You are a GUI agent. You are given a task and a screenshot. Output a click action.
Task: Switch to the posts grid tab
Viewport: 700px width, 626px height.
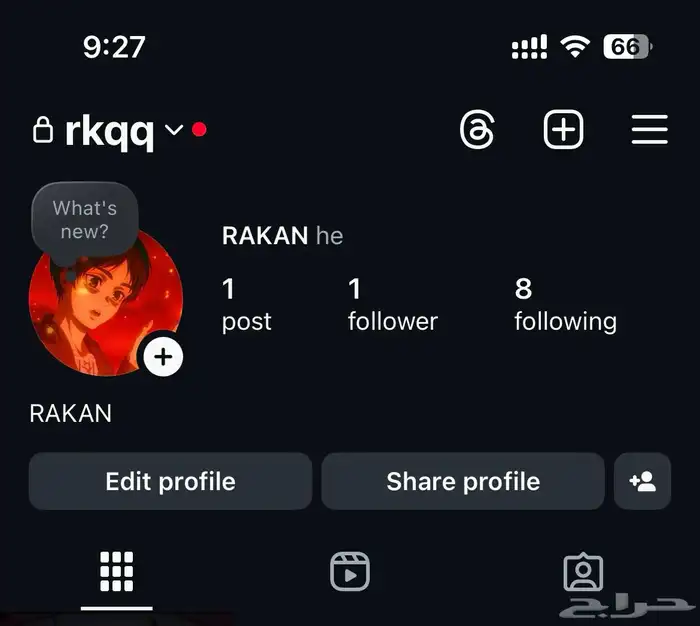click(x=117, y=571)
